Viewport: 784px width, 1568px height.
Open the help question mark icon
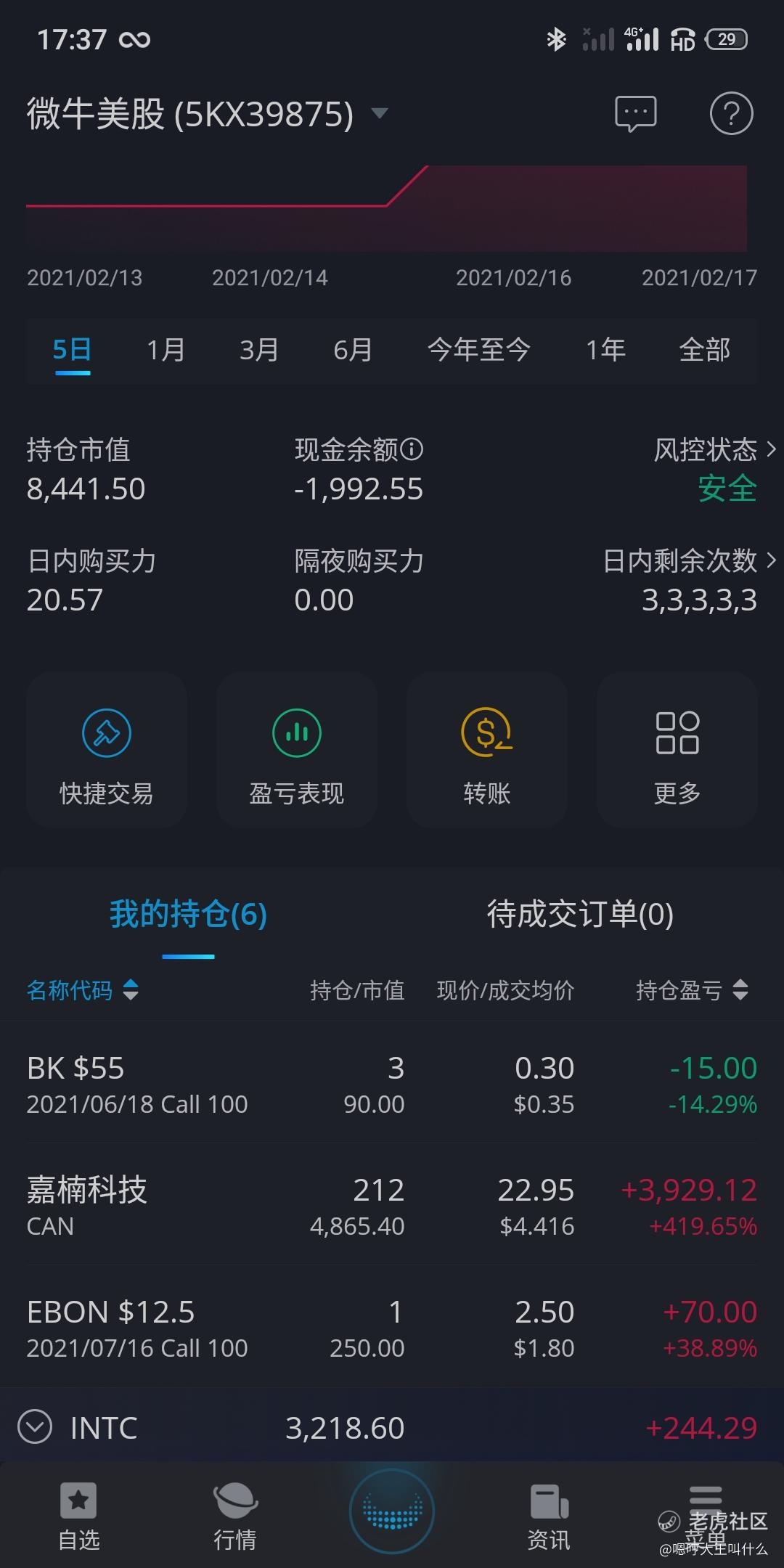(x=731, y=114)
